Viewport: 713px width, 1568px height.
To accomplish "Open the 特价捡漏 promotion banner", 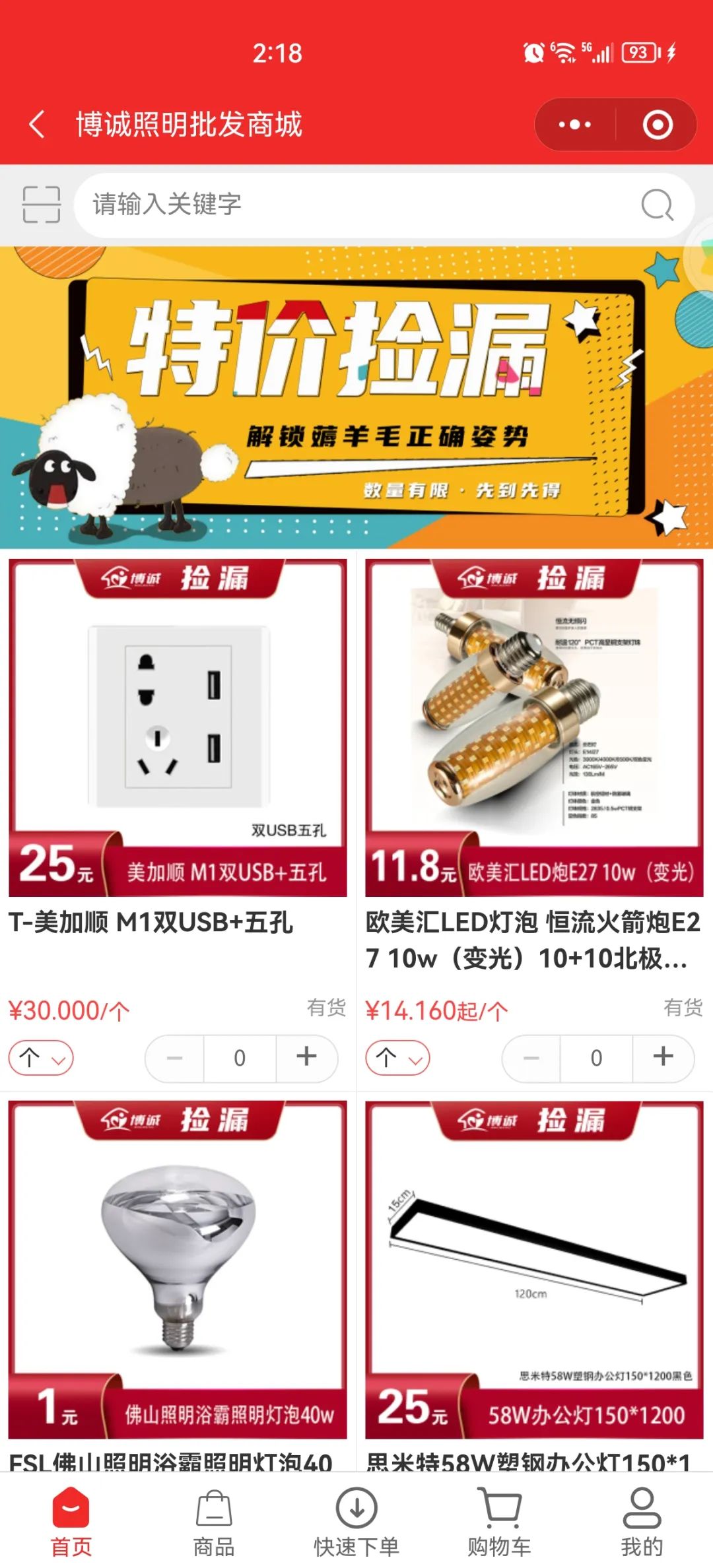I will (x=356, y=397).
